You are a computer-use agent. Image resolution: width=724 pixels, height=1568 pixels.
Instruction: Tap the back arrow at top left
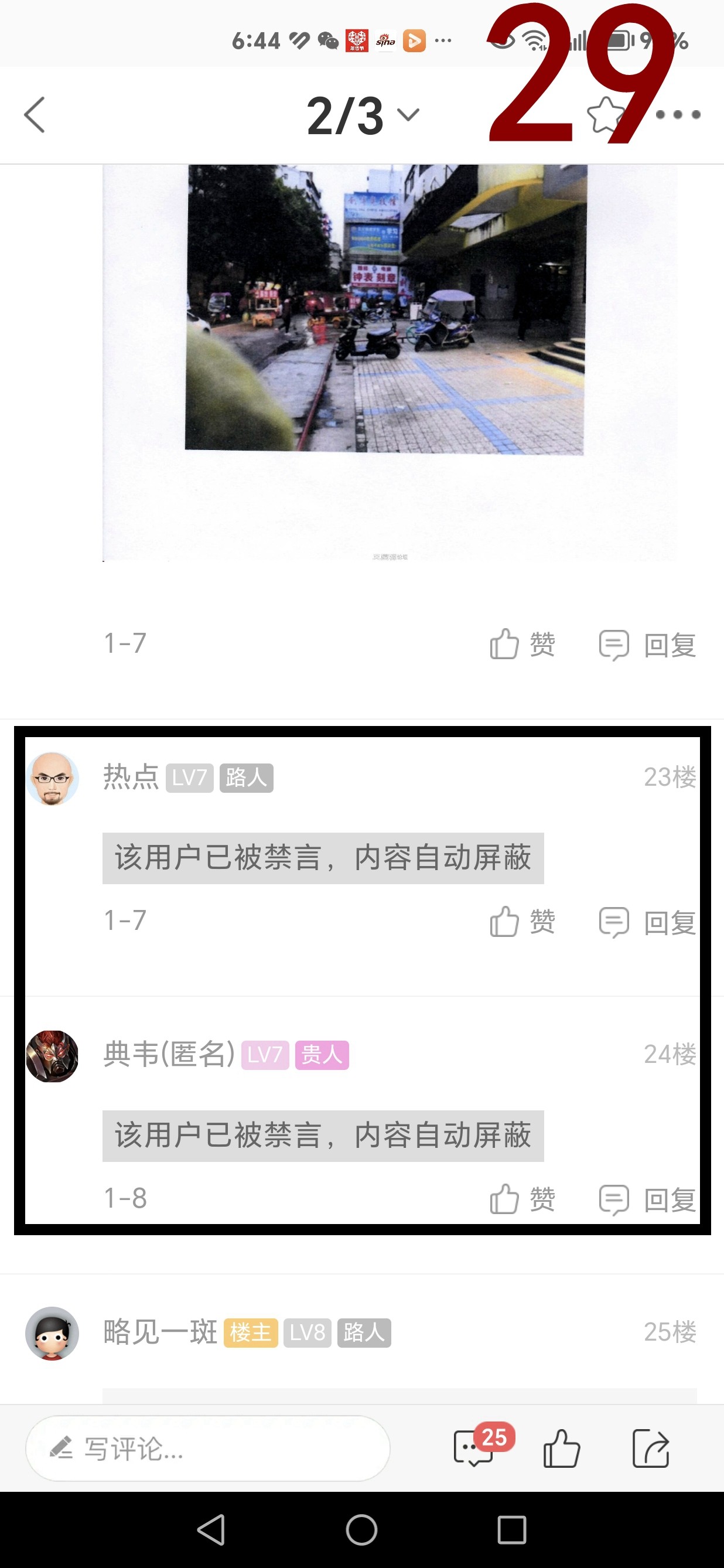35,115
